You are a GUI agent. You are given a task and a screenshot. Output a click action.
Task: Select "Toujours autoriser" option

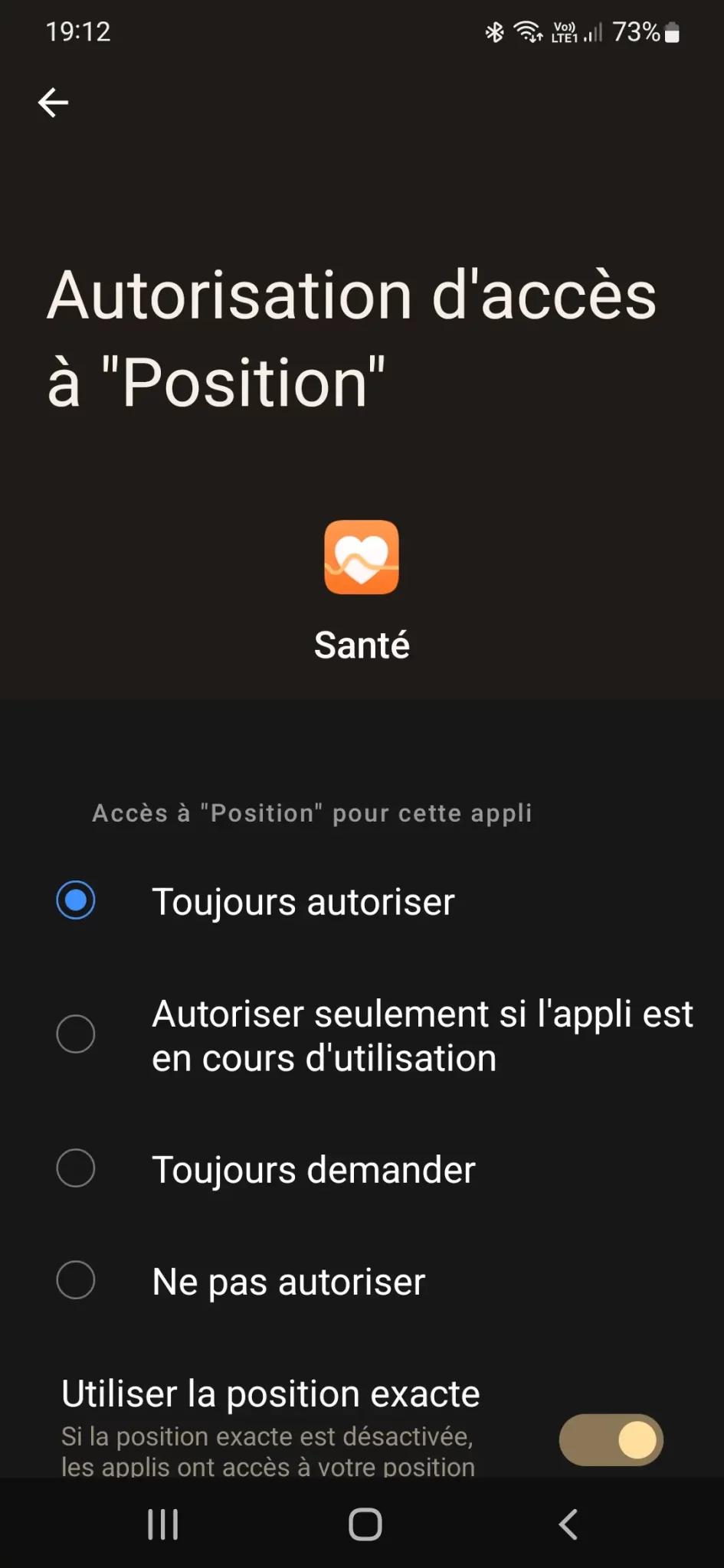(x=362, y=901)
